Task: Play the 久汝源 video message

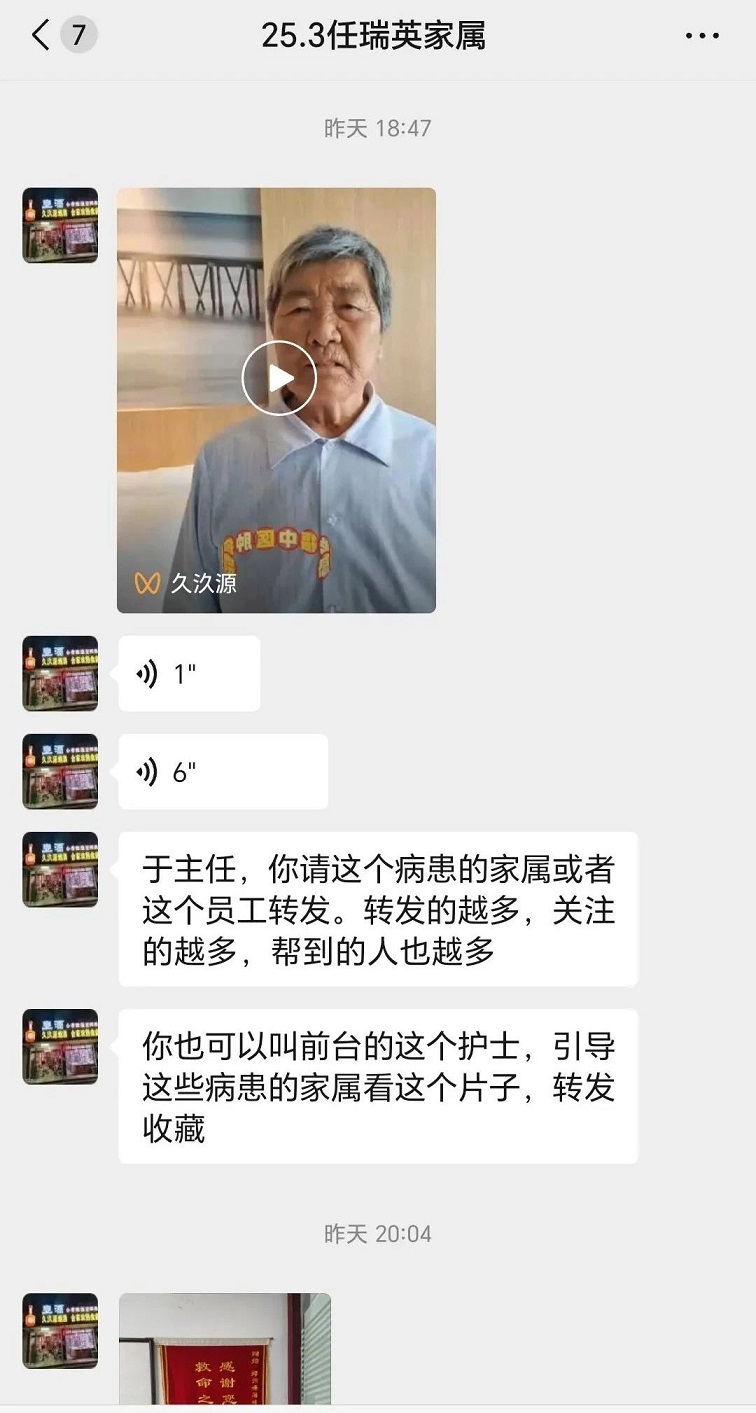Action: point(279,378)
